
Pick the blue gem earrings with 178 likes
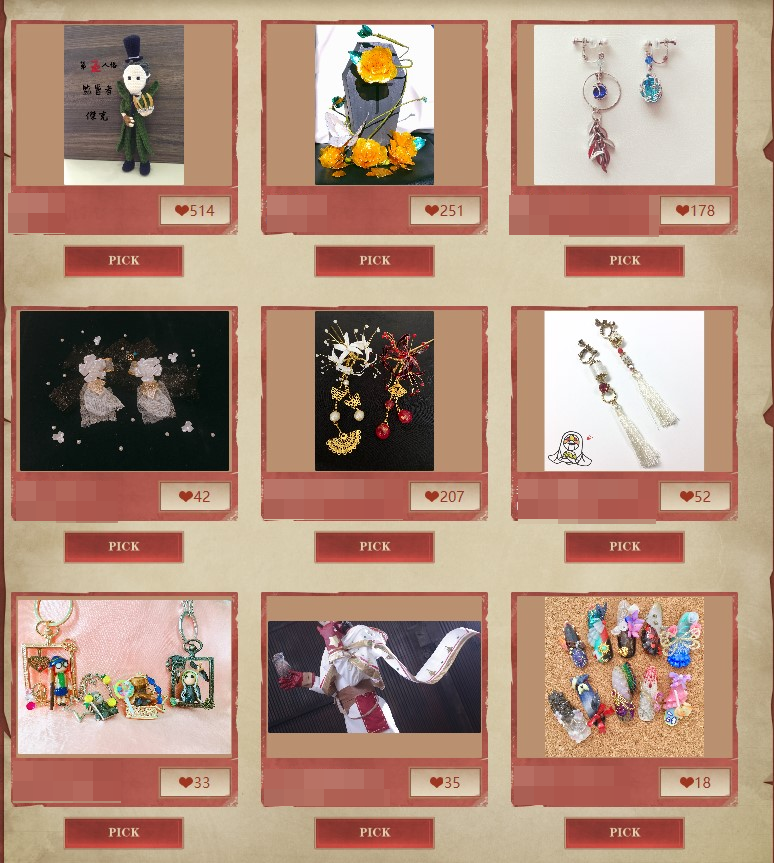pos(624,261)
